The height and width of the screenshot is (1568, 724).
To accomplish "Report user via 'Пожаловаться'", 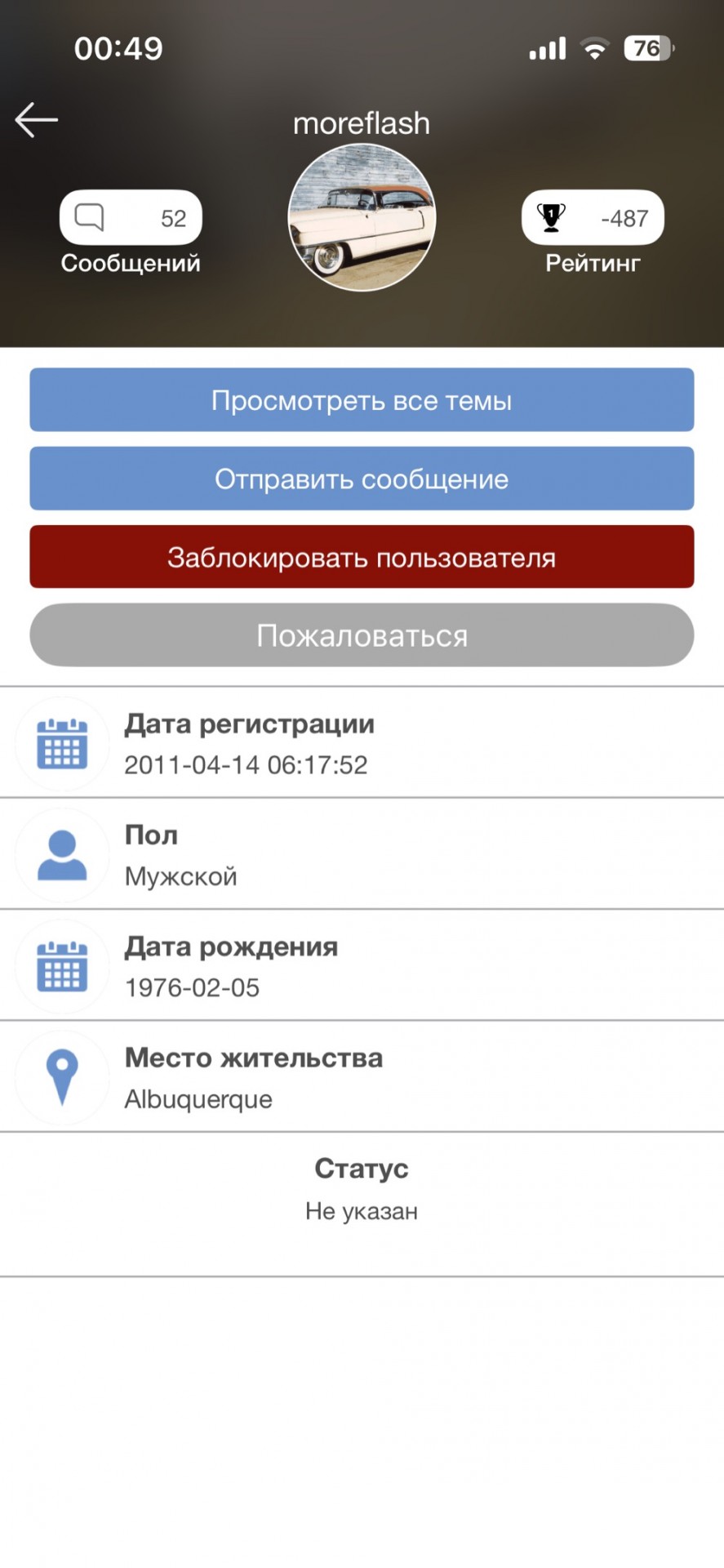I will coord(362,635).
